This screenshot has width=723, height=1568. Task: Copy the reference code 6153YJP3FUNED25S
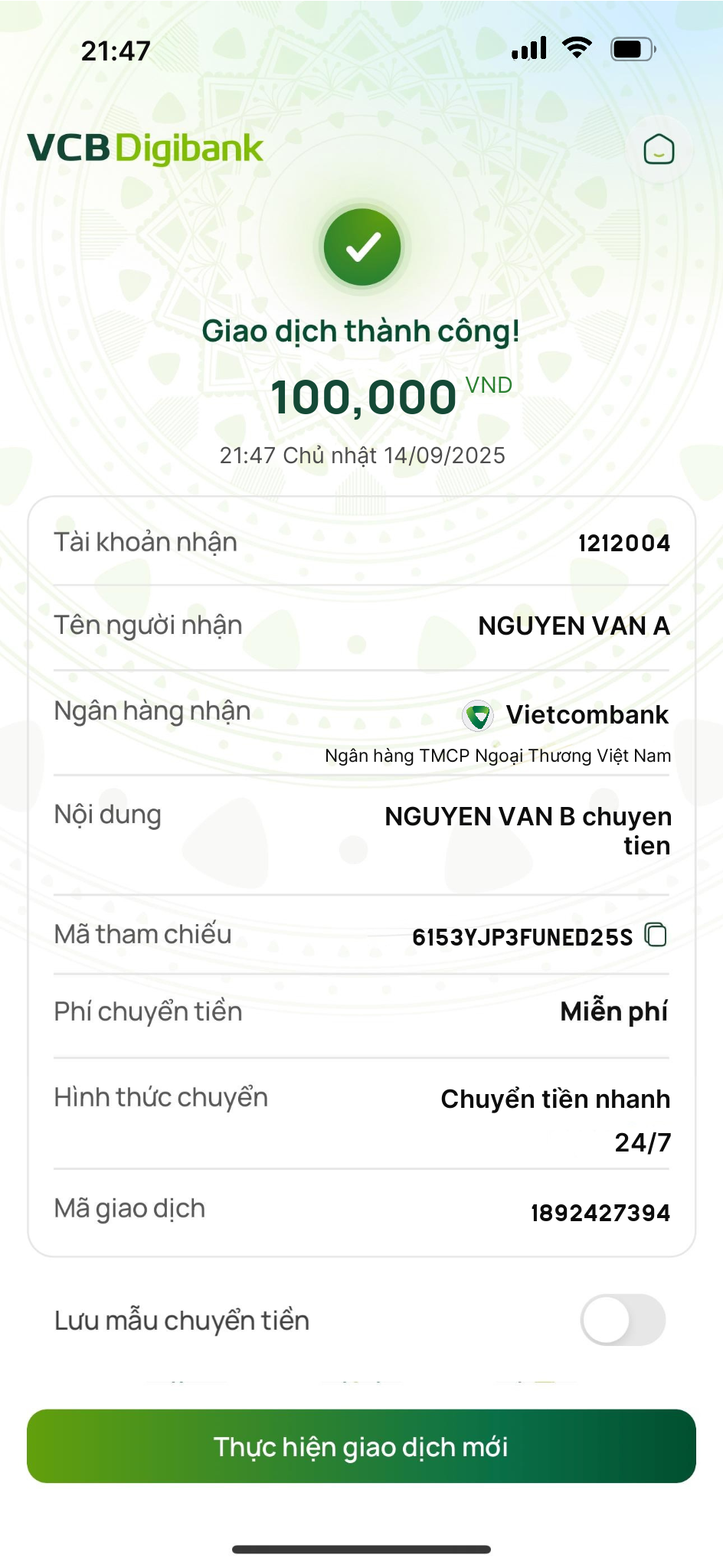click(x=656, y=935)
